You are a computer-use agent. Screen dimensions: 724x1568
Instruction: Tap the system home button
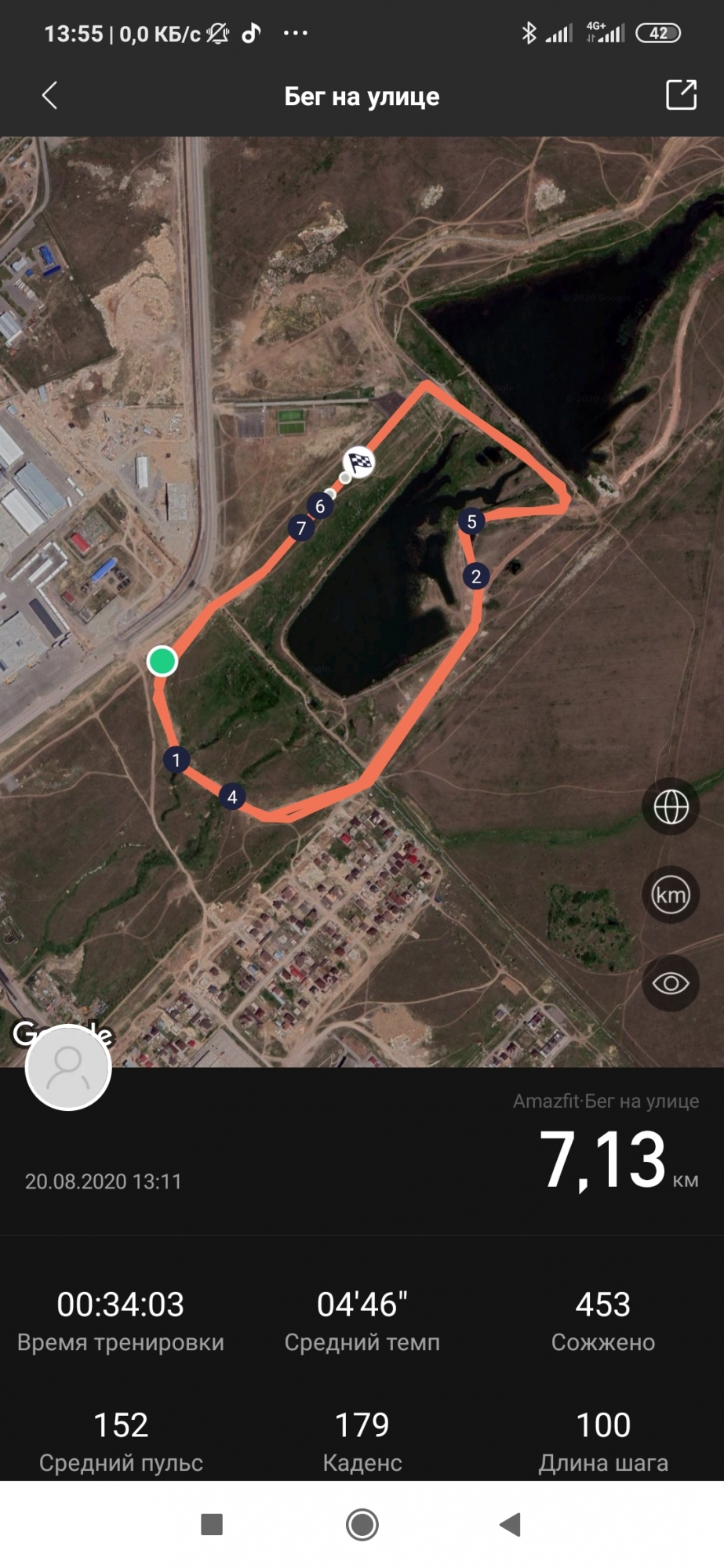point(362,1525)
